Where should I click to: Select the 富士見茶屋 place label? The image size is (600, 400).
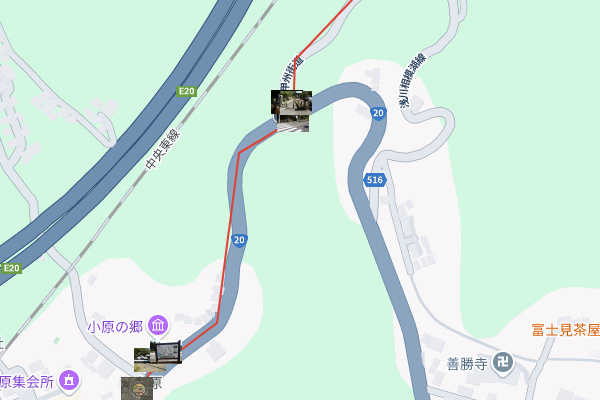(565, 329)
